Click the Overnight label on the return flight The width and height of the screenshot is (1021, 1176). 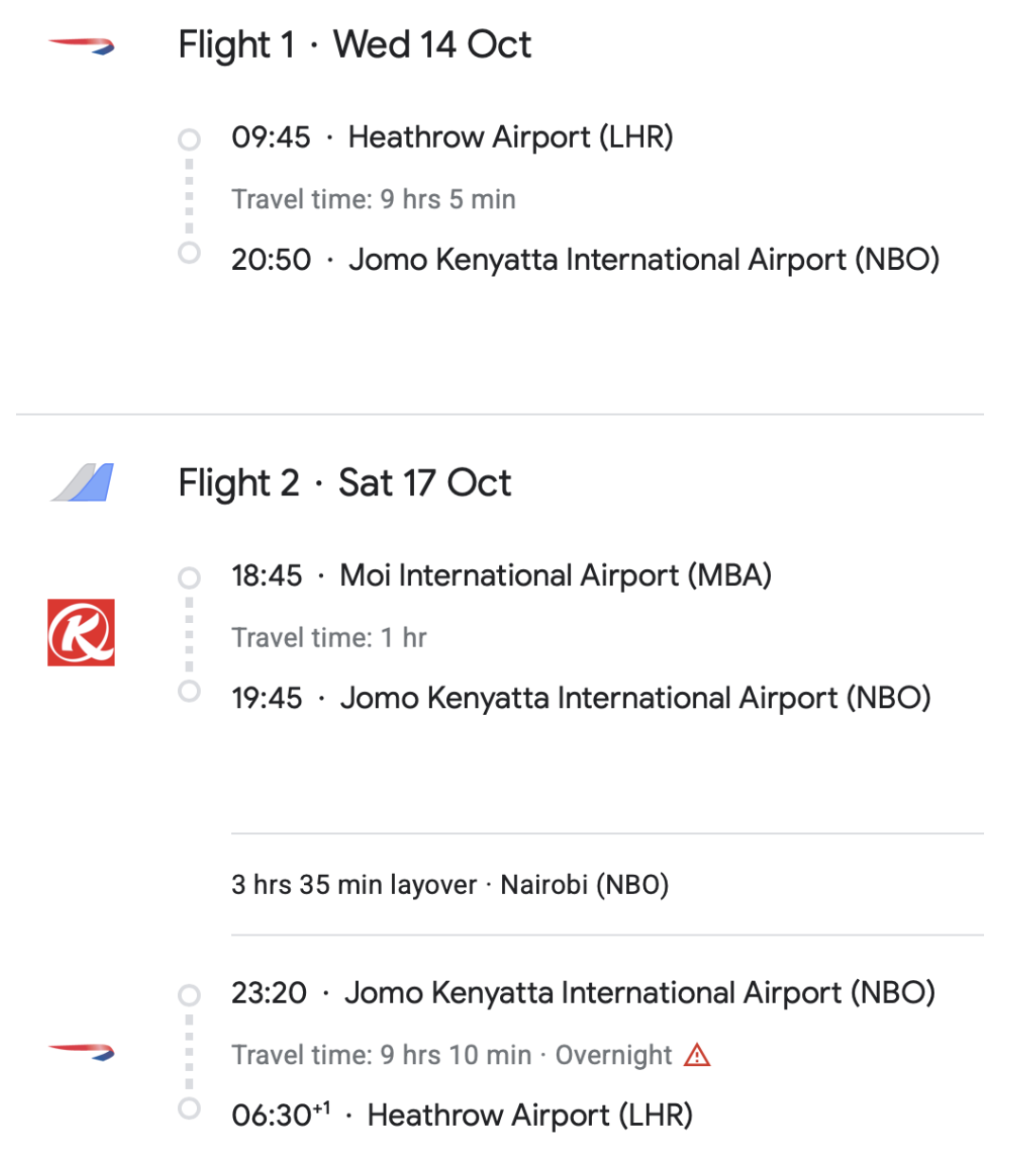coord(614,1054)
